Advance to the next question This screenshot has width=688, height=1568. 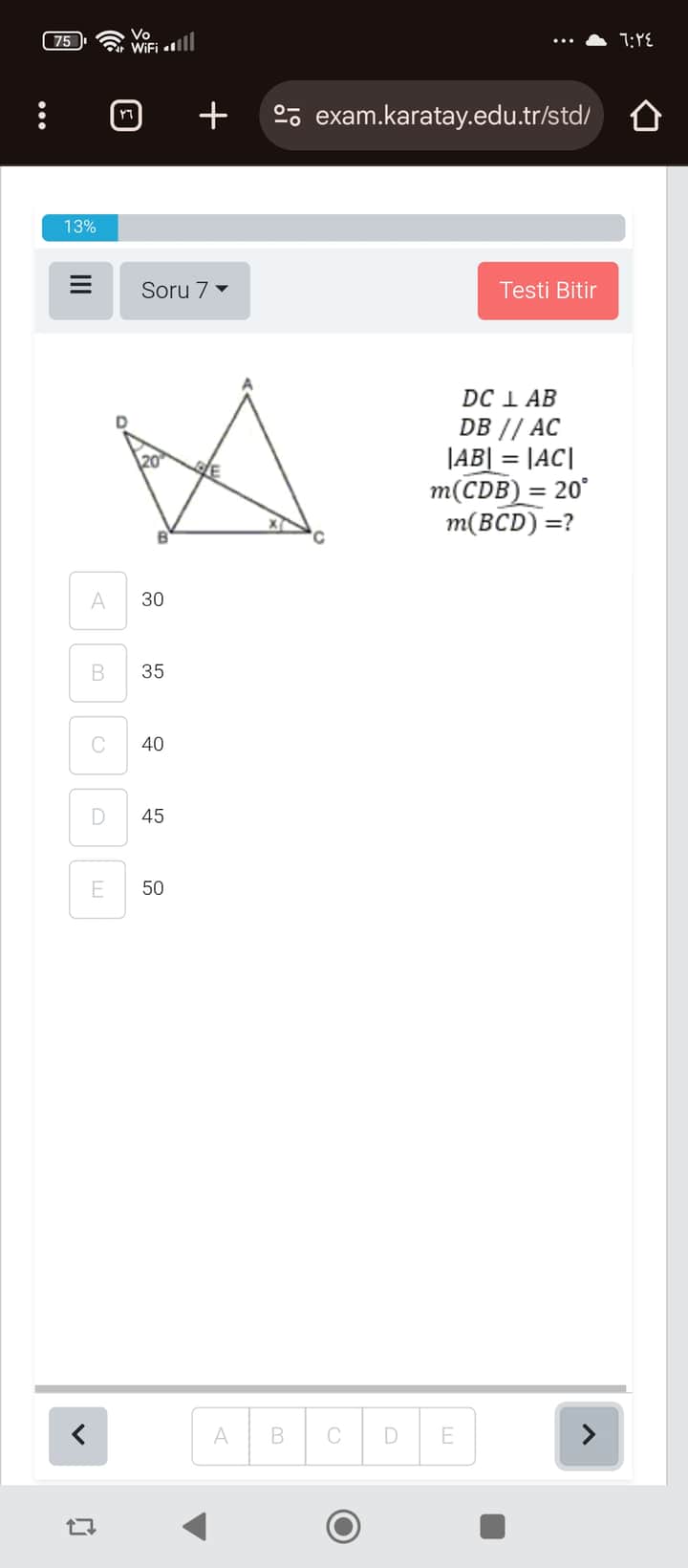[589, 1435]
